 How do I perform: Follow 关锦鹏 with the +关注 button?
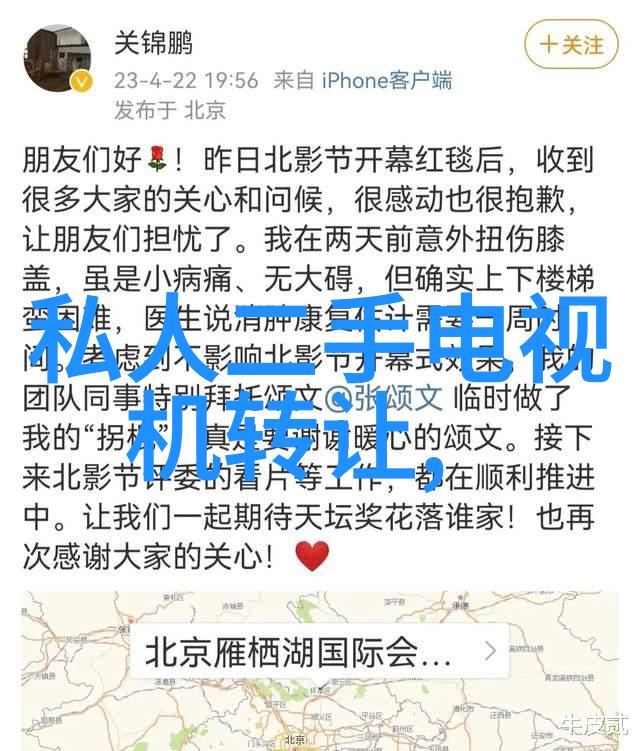571,46
